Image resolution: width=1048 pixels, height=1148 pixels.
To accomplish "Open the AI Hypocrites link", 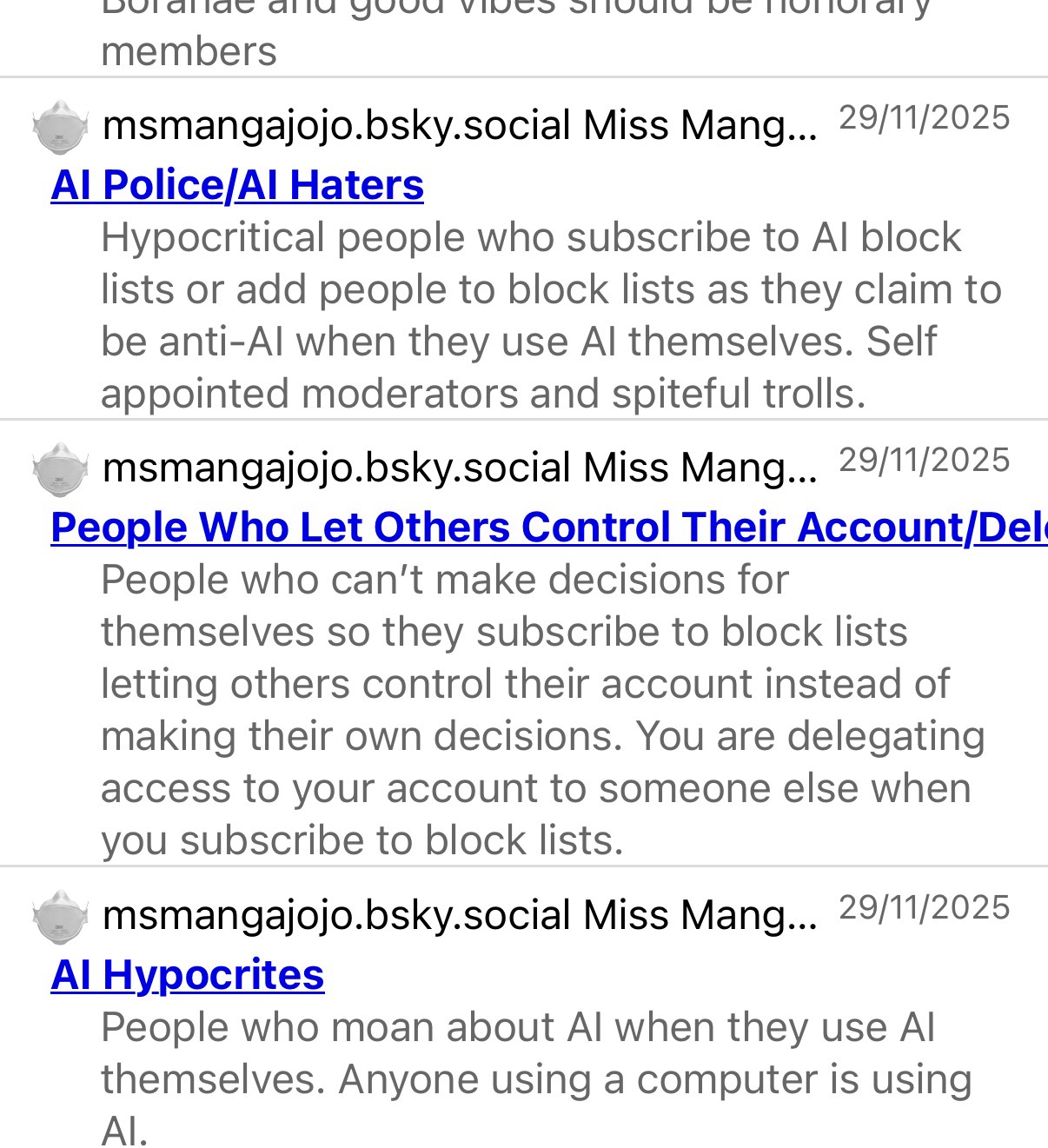I will tap(188, 974).
